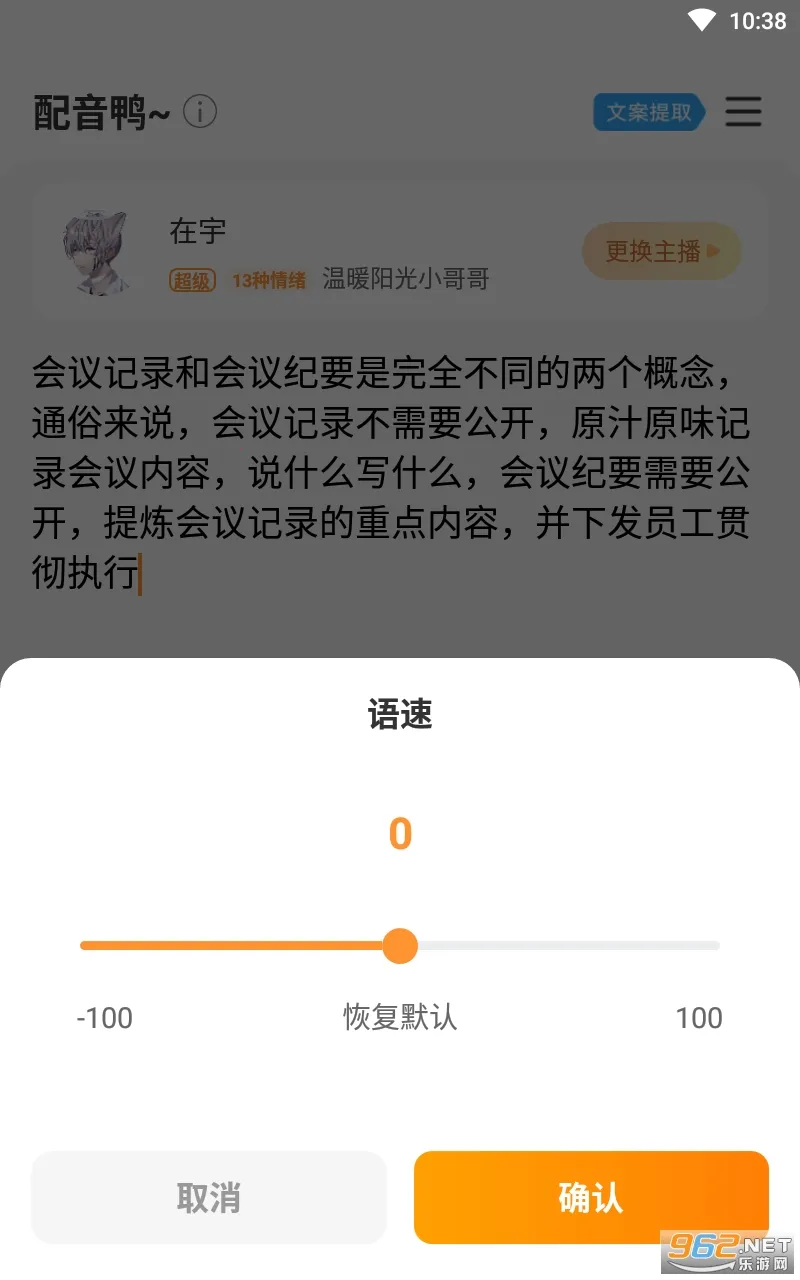Tap 恢复默认 to reset speed
Screen dimensions: 800x1280
[400, 1018]
